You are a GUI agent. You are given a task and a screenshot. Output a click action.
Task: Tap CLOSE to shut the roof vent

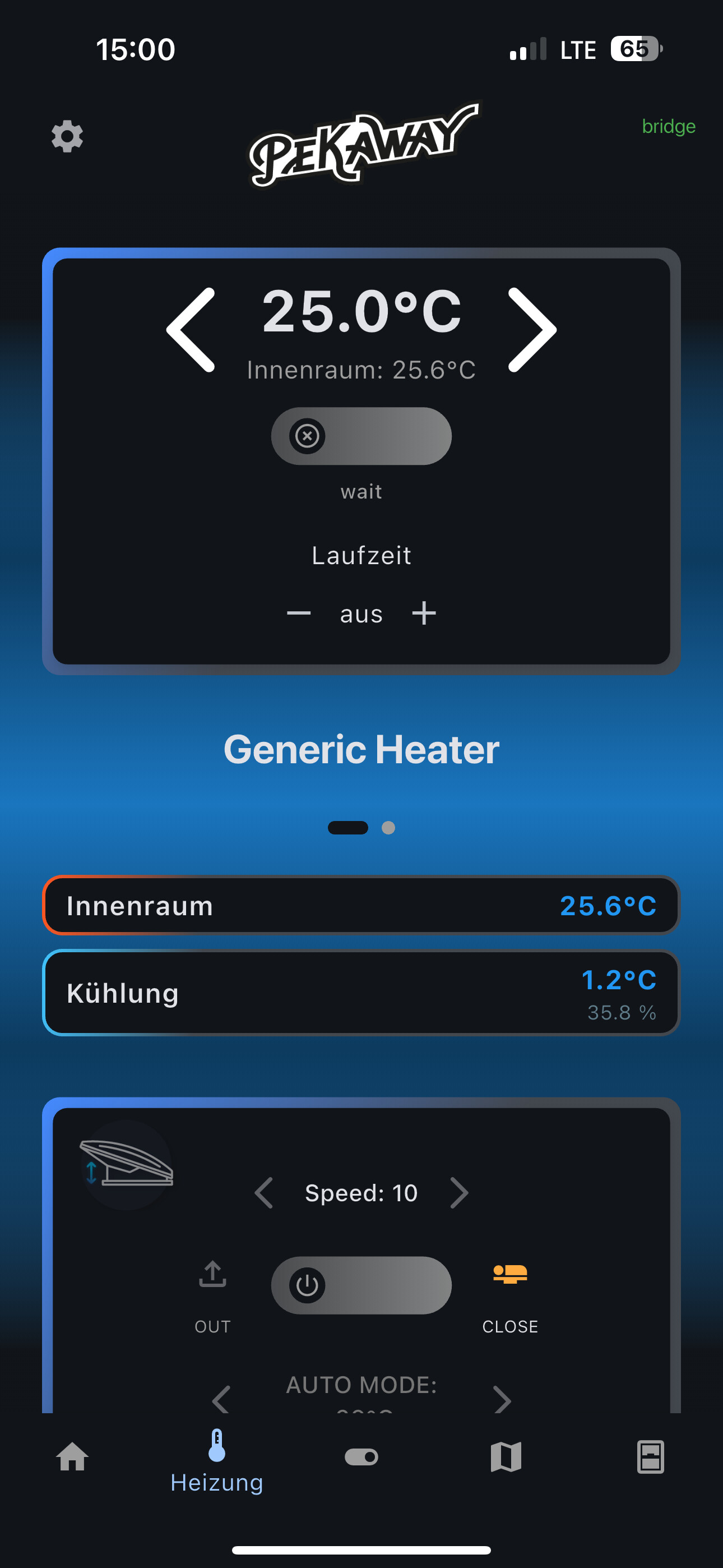tap(510, 1297)
